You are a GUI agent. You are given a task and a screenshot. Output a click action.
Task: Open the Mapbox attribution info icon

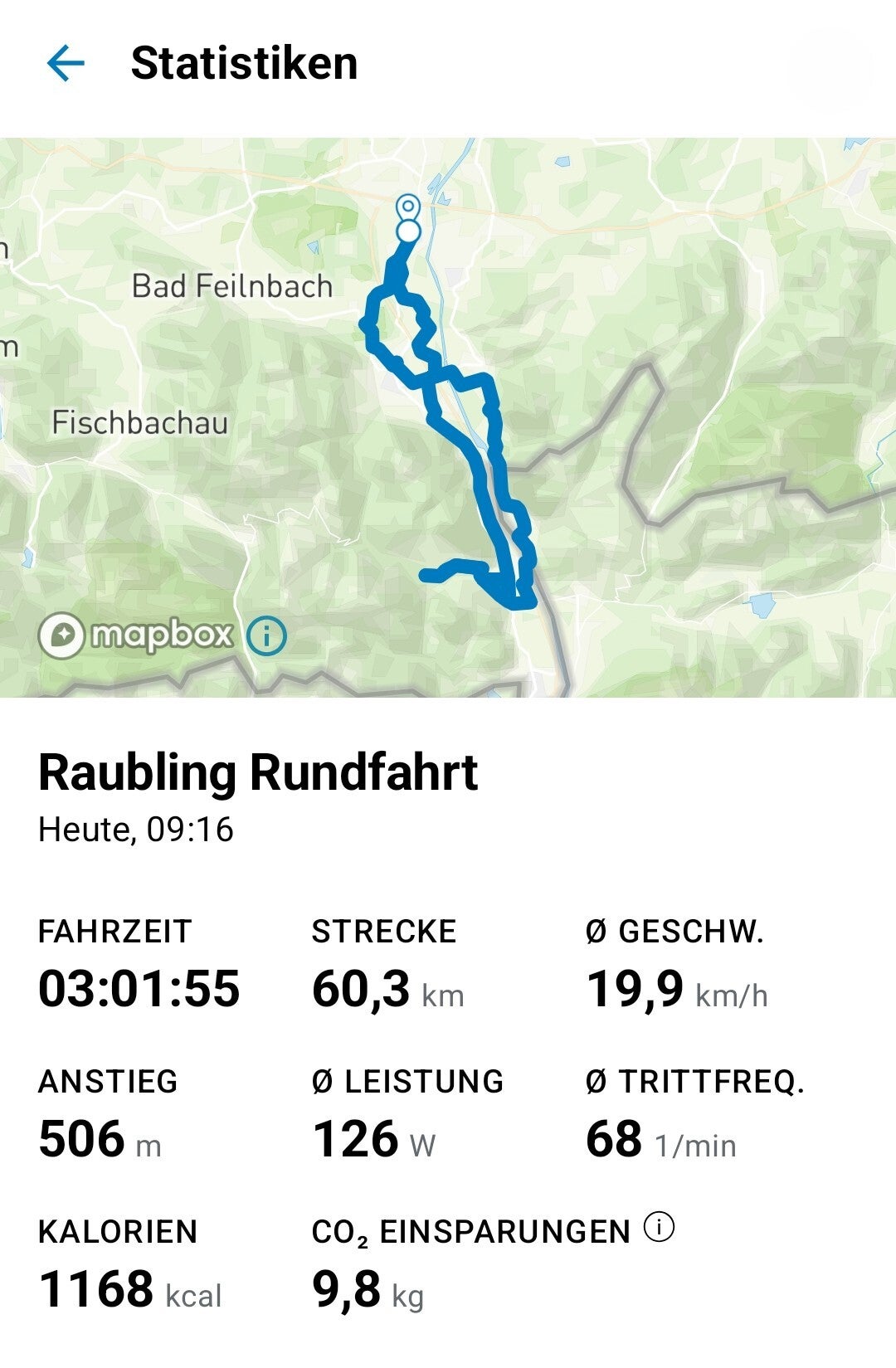click(266, 636)
